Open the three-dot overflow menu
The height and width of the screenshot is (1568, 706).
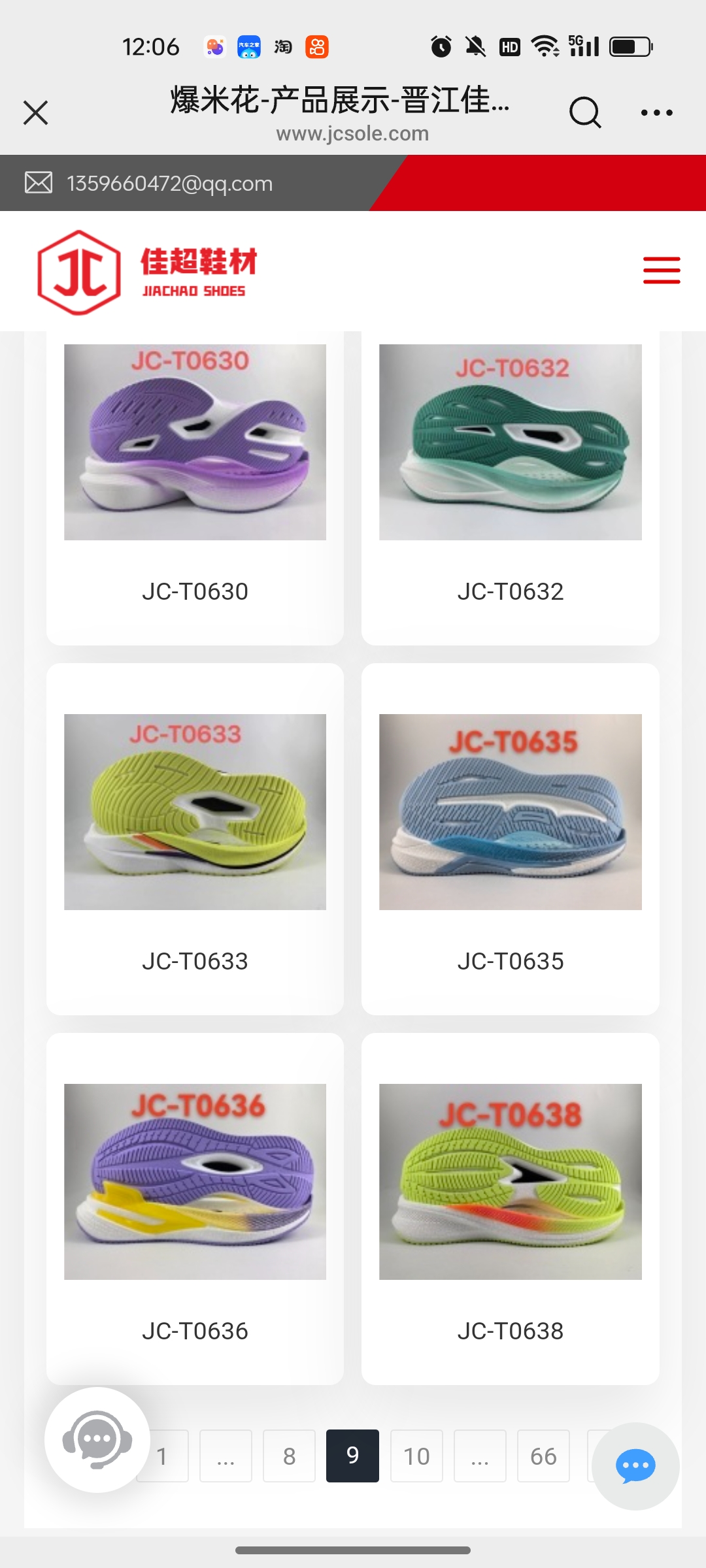tap(656, 112)
